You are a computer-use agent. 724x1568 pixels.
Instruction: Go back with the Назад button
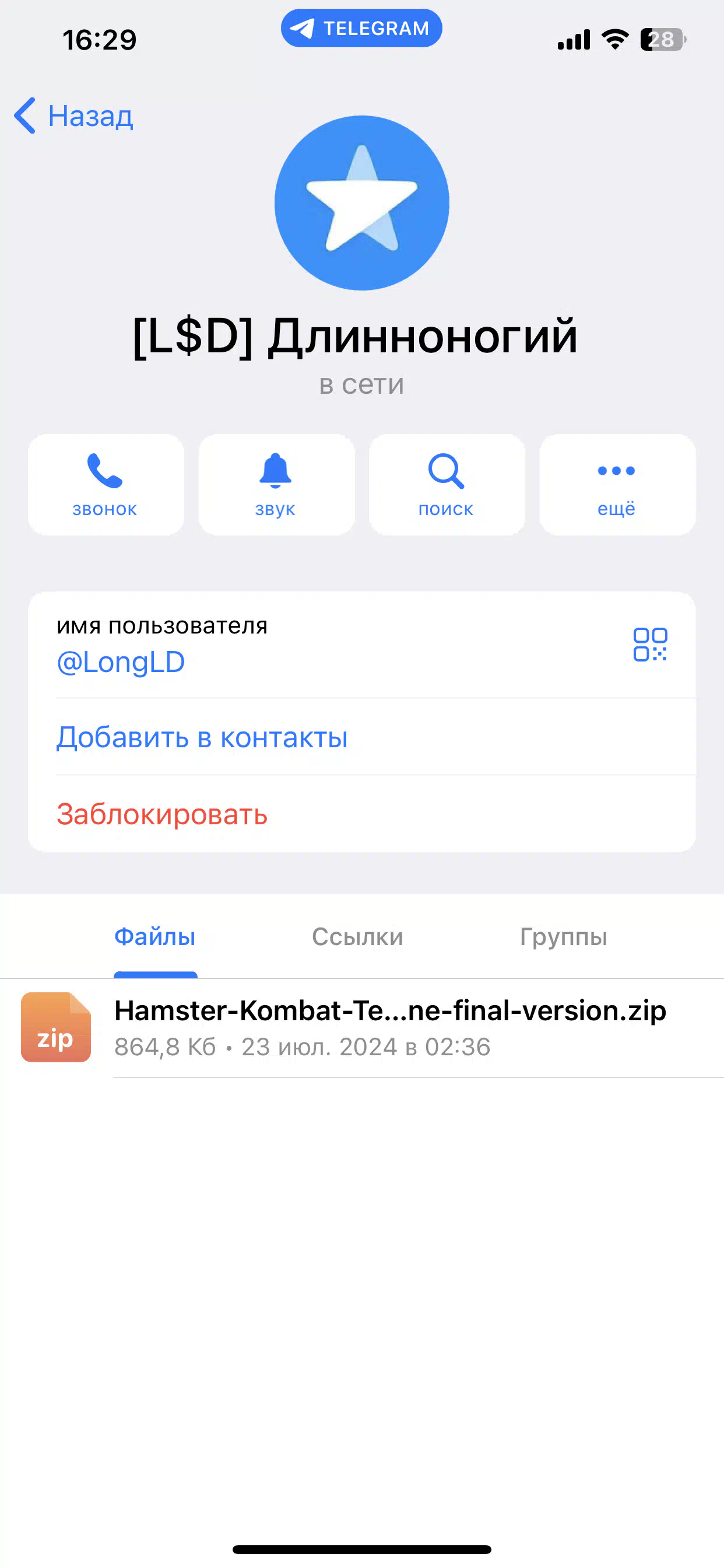point(73,116)
